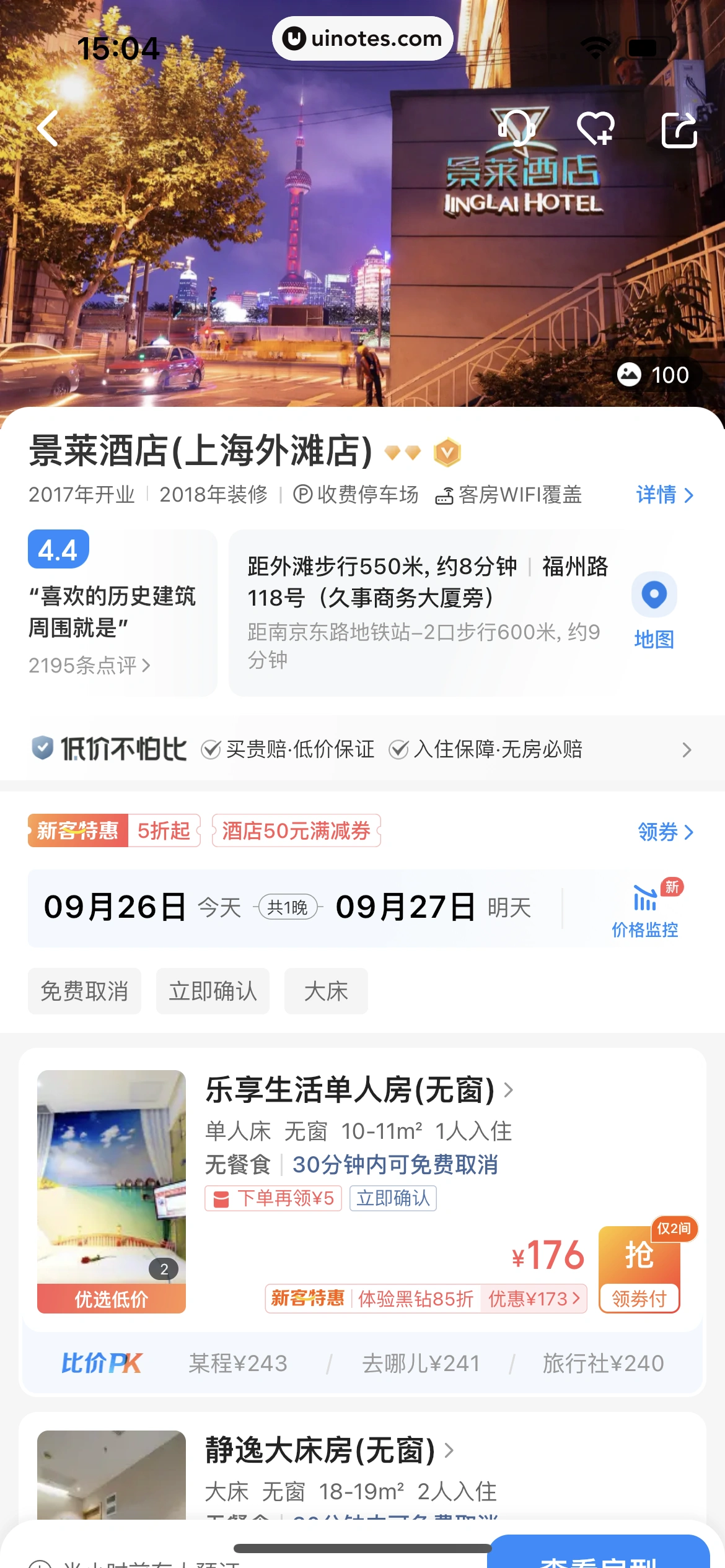This screenshot has height=1568, width=725.
Task: Open the 100 hotel photos gallery
Action: (x=654, y=375)
